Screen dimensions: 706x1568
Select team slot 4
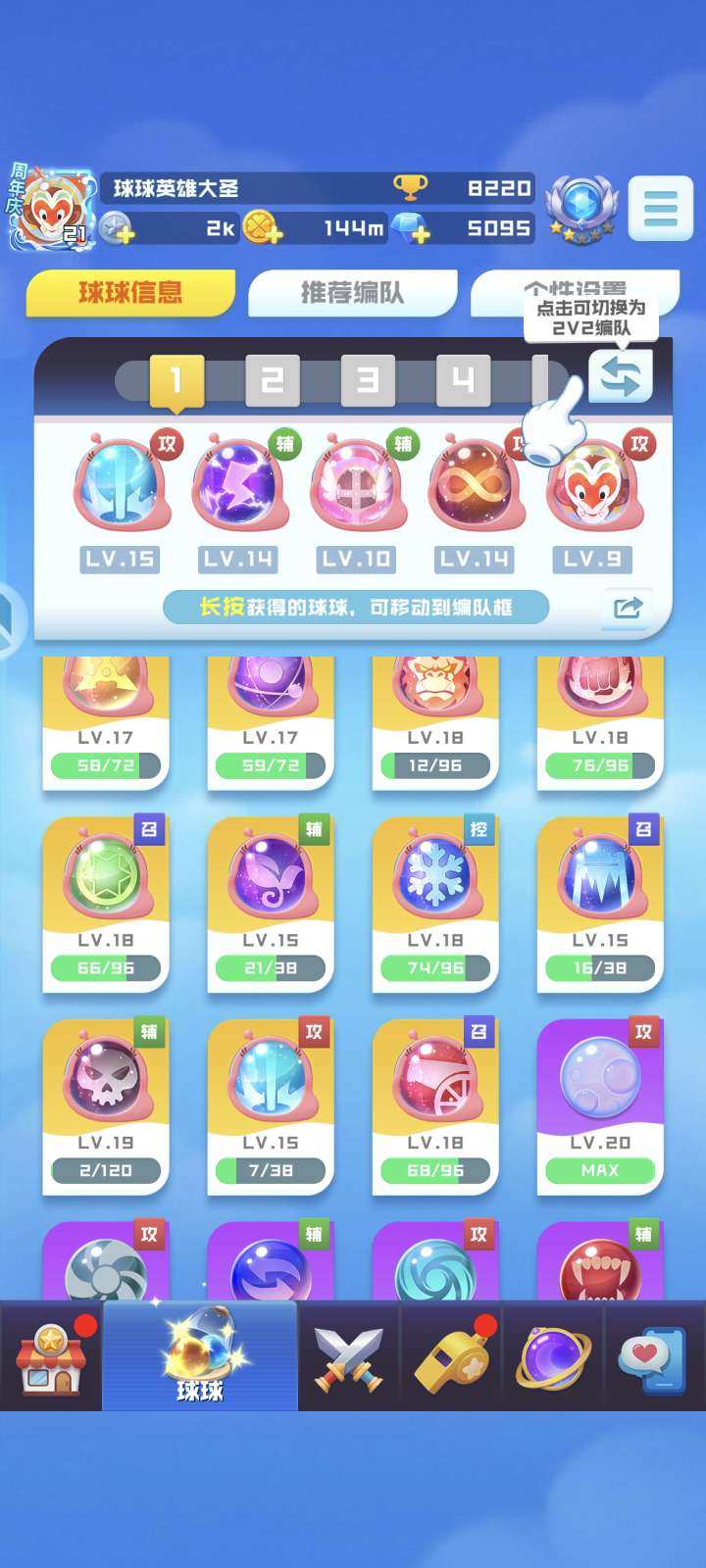[463, 380]
